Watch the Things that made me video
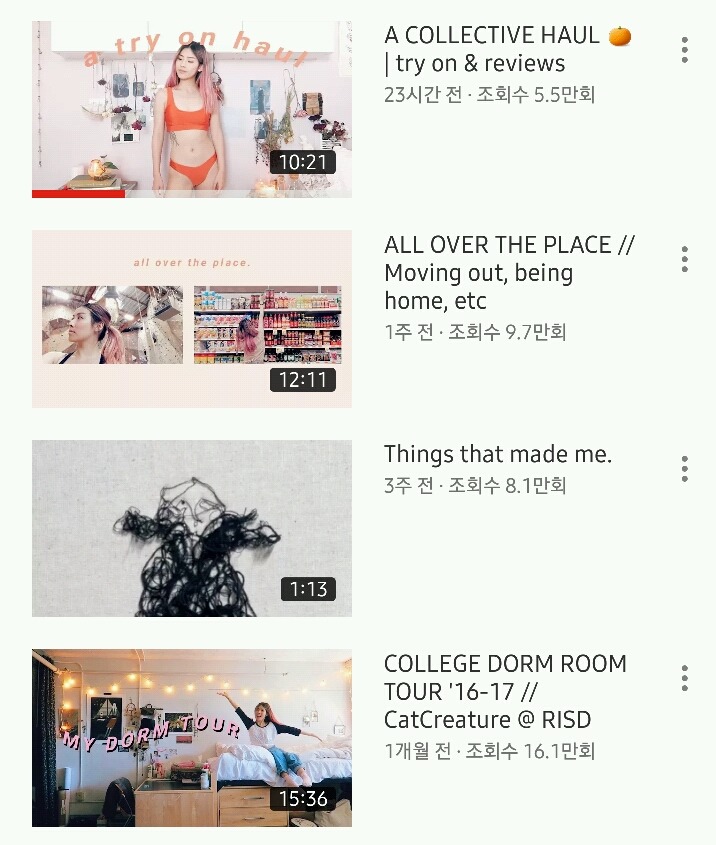Screen dimensions: 716x845 192,528
